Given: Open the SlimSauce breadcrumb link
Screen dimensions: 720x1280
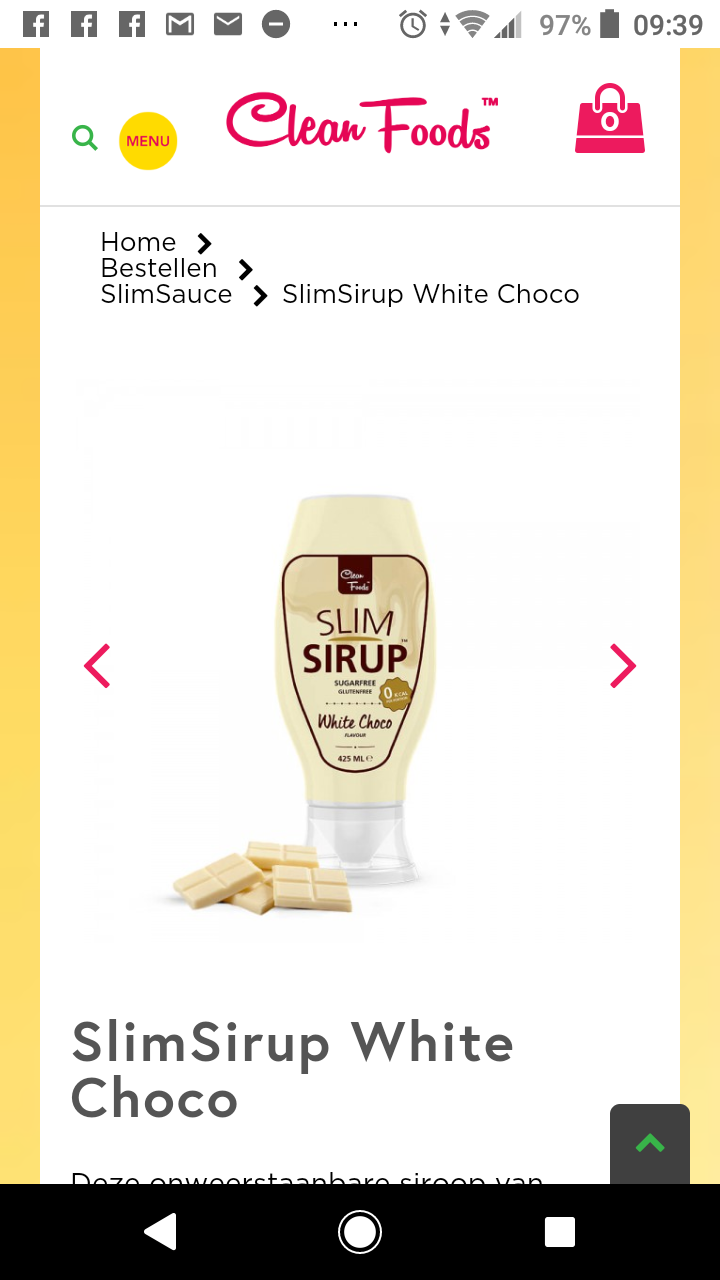Looking at the screenshot, I should click(x=166, y=294).
